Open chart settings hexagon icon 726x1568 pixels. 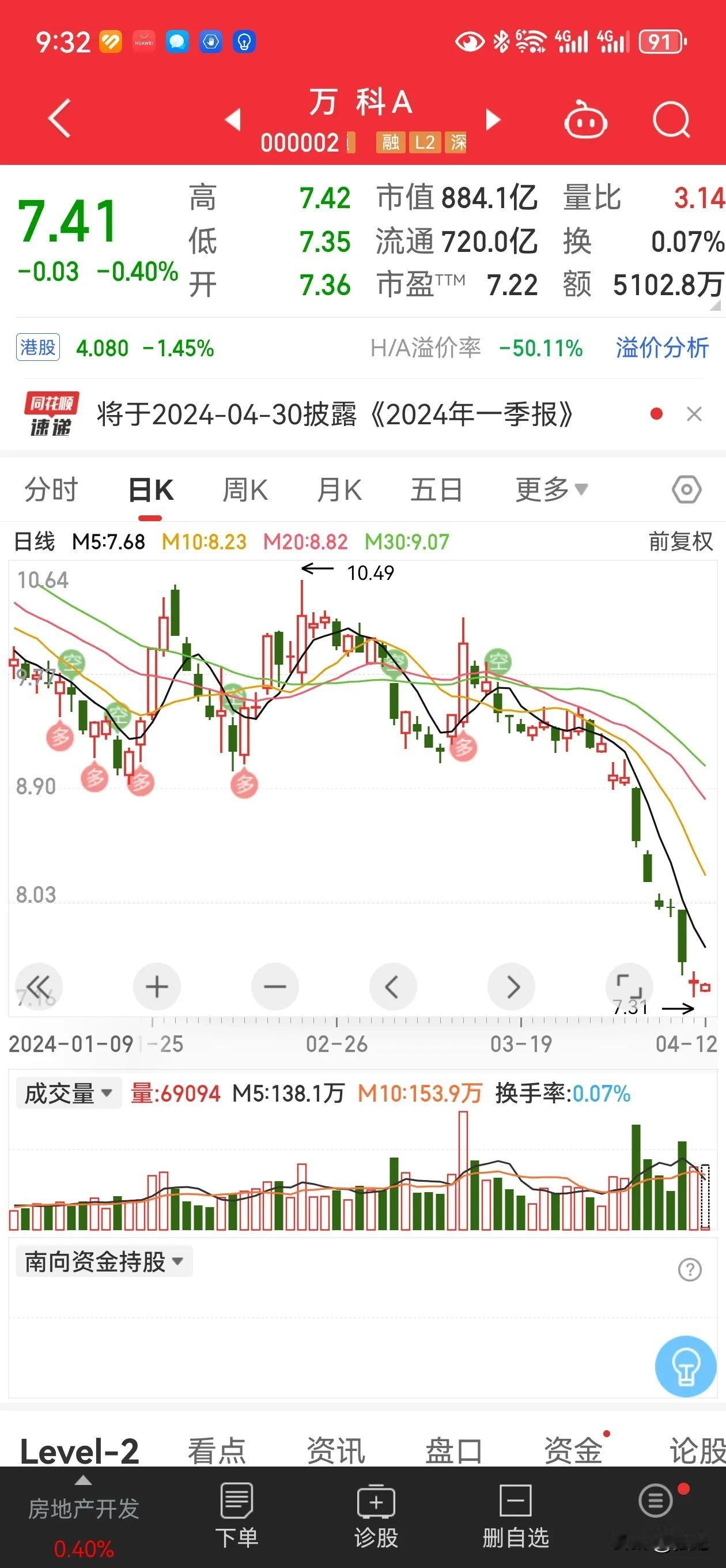(686, 490)
